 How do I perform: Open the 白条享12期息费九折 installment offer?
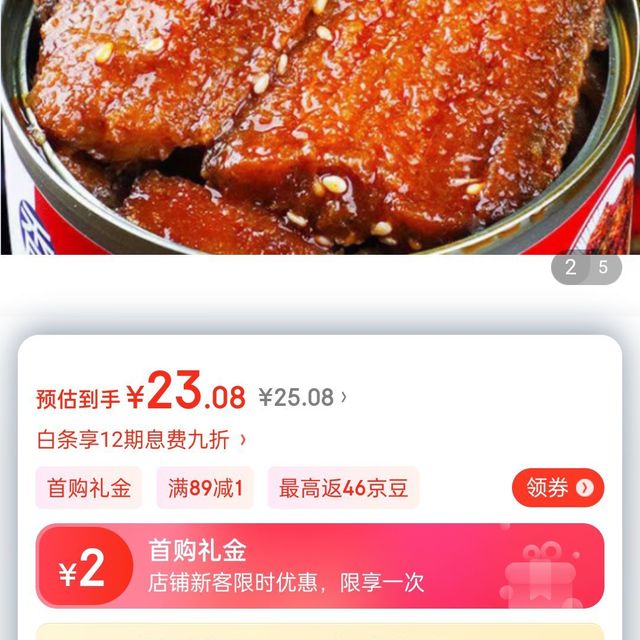click(141, 439)
